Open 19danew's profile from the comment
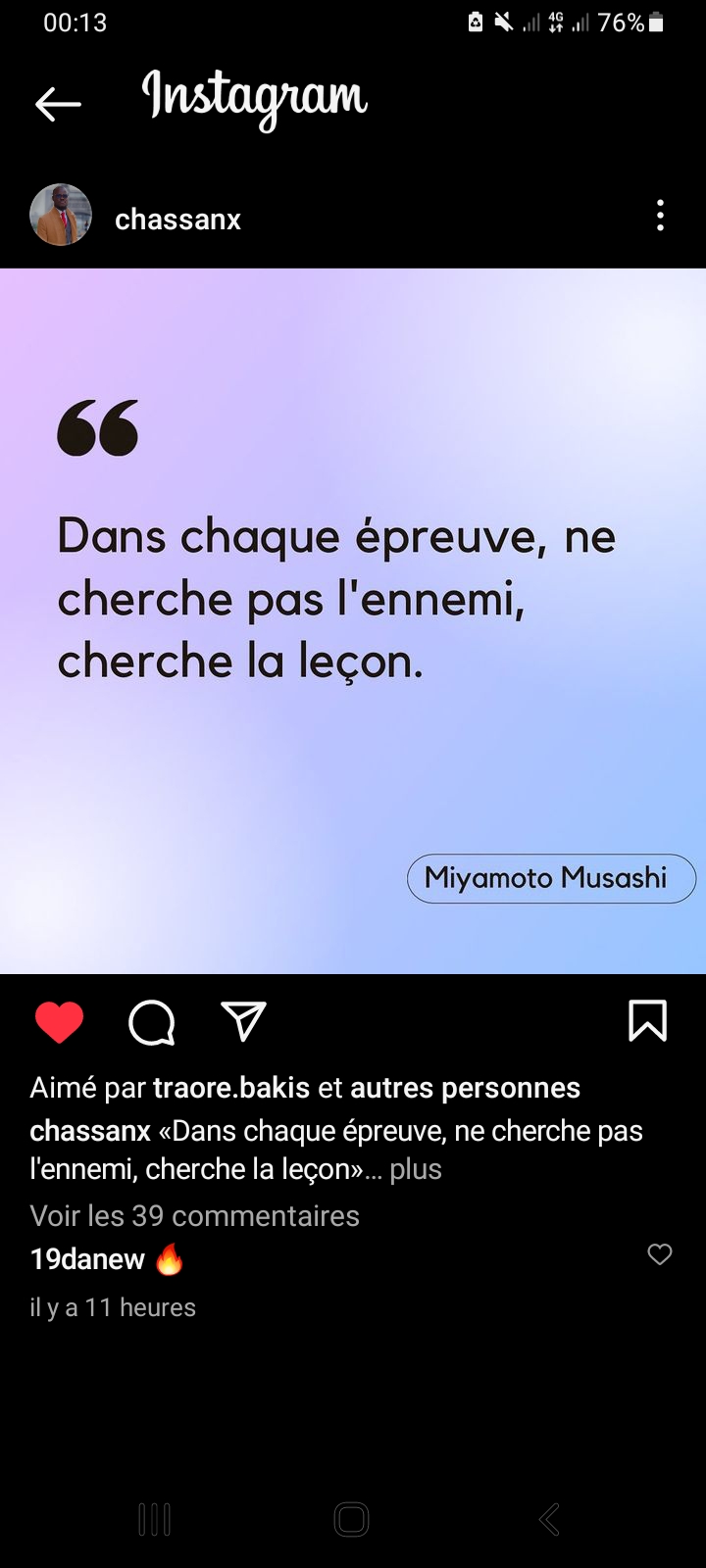Image resolution: width=706 pixels, height=1568 pixels. [x=88, y=1259]
